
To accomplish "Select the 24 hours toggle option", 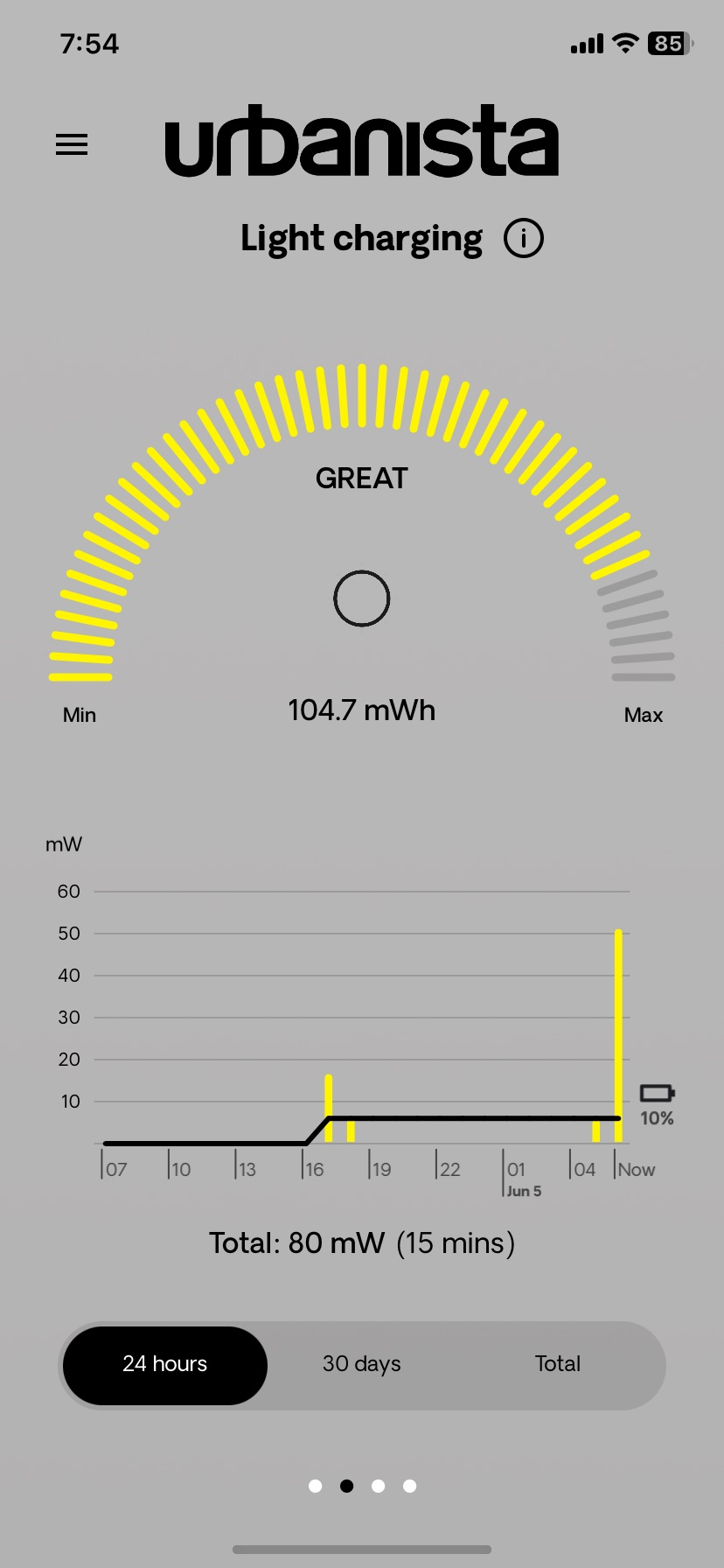I will click(x=164, y=1364).
